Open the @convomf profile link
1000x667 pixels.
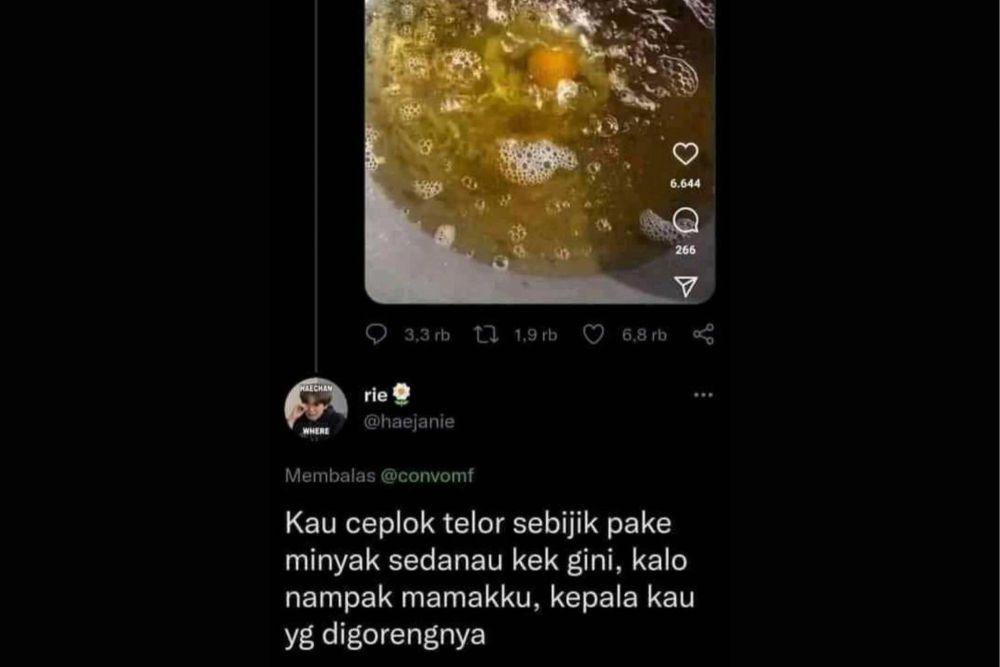coord(426,476)
